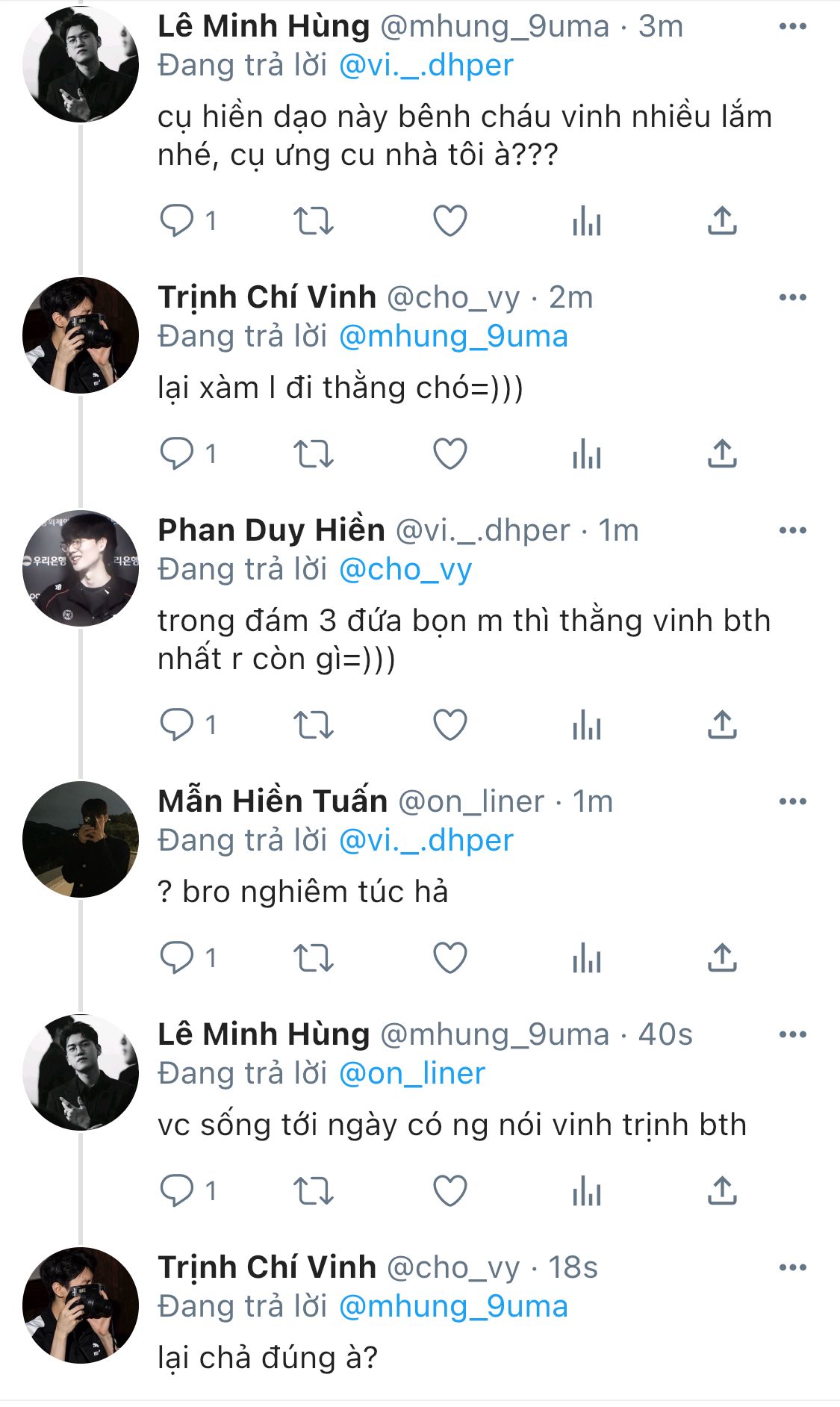Like Mẫn Hiền Tuấn's 'bro nghiêm túc hả' tweet

450,958
